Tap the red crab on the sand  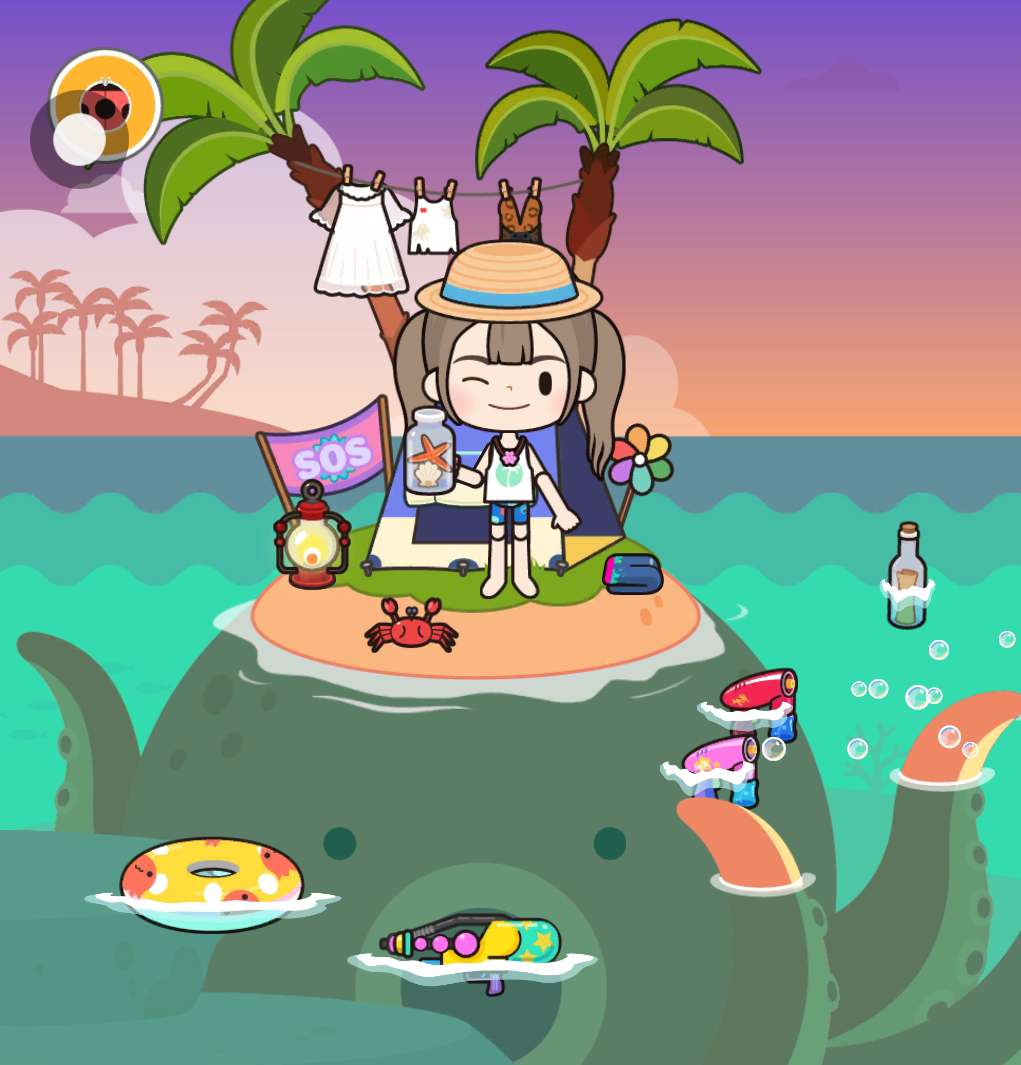411,626
